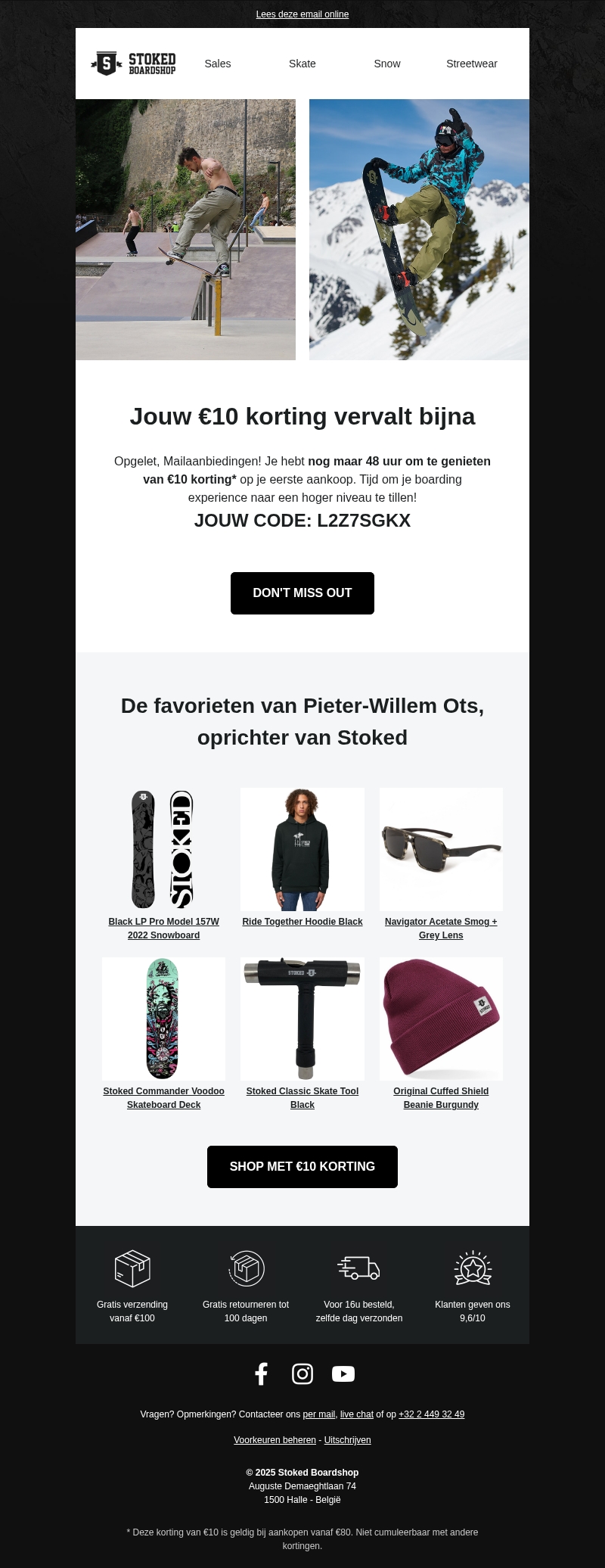View Navigator Acetate Smog sunglasses
The height and width of the screenshot is (1568, 605).
(x=441, y=928)
